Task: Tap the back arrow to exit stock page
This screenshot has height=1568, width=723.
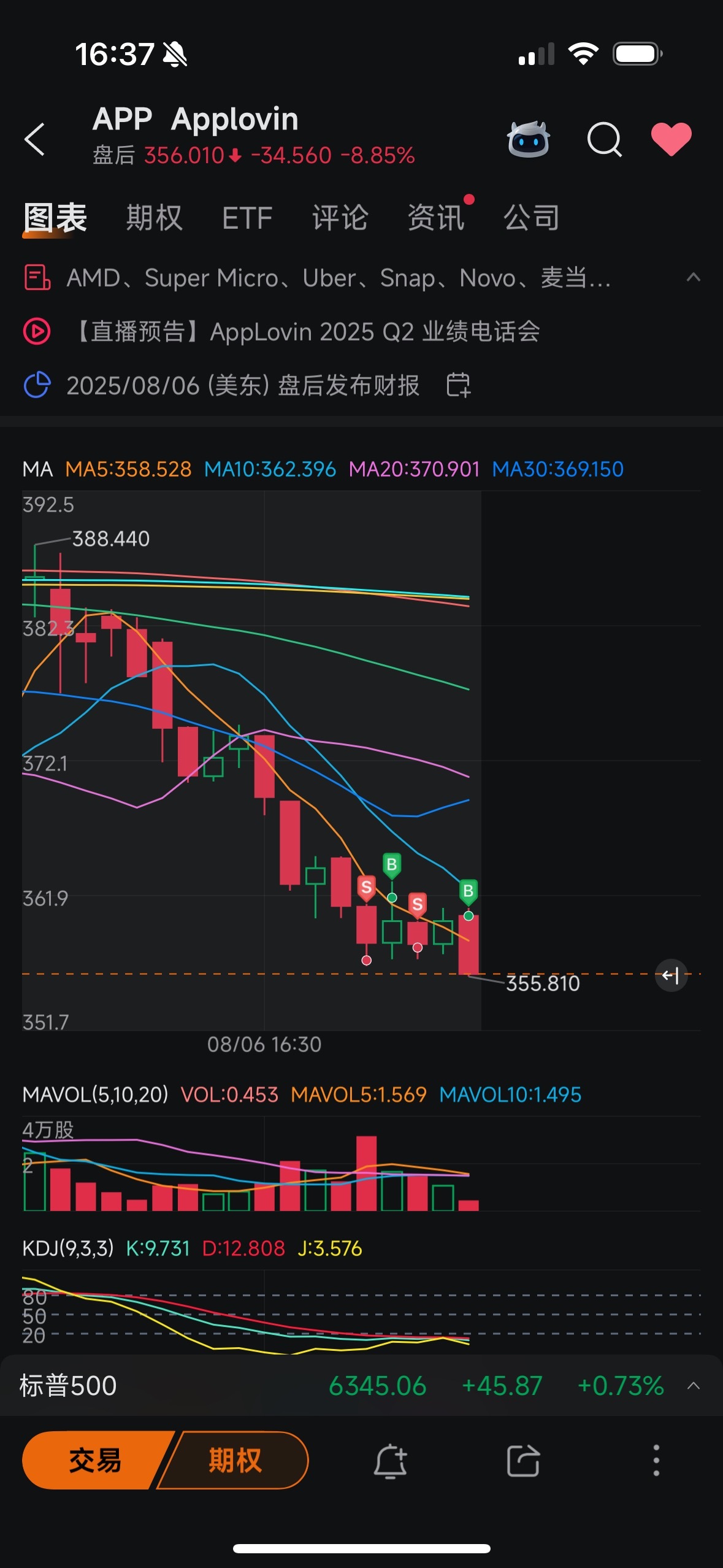Action: click(35, 140)
